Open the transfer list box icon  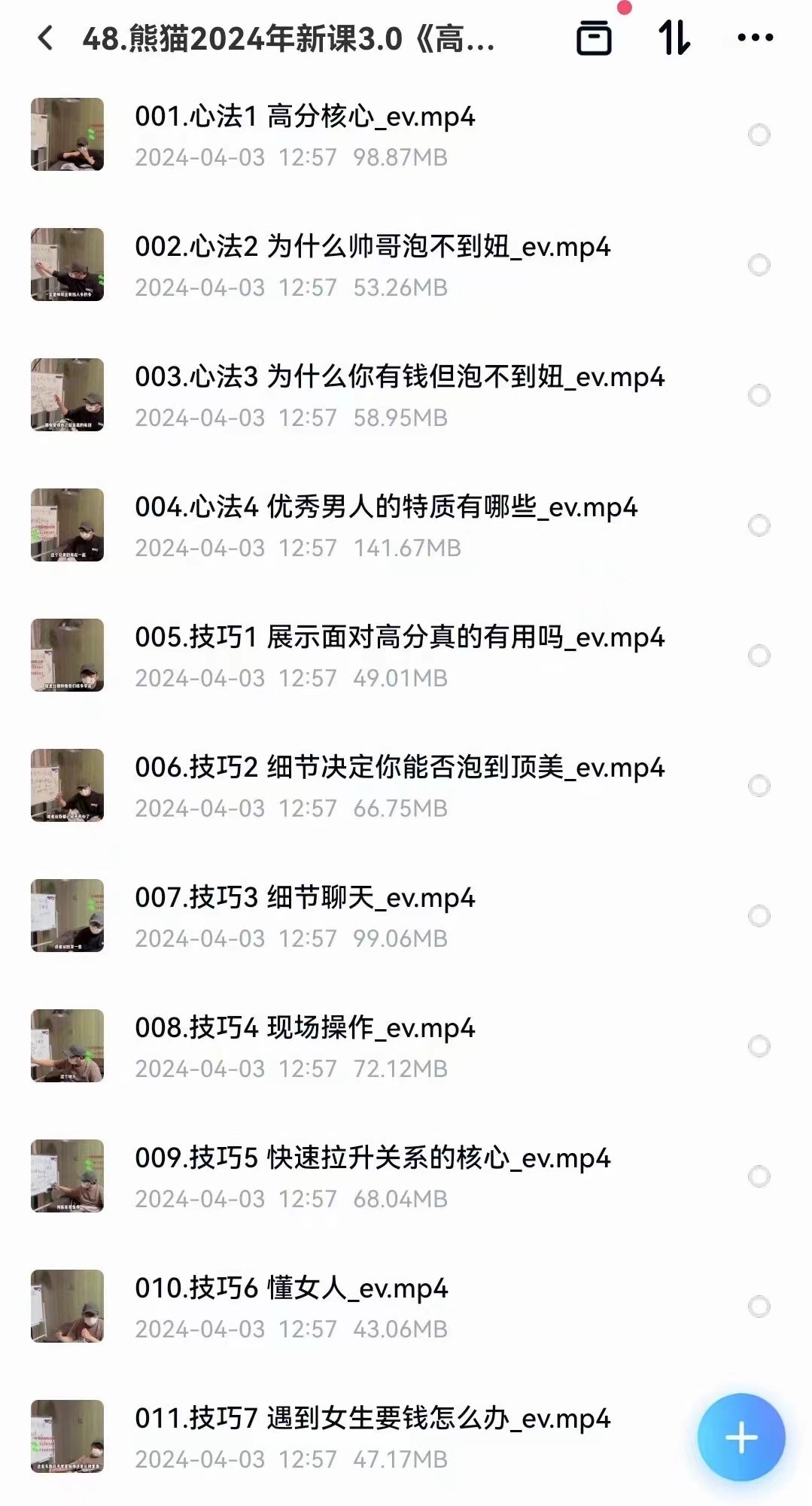tap(594, 38)
